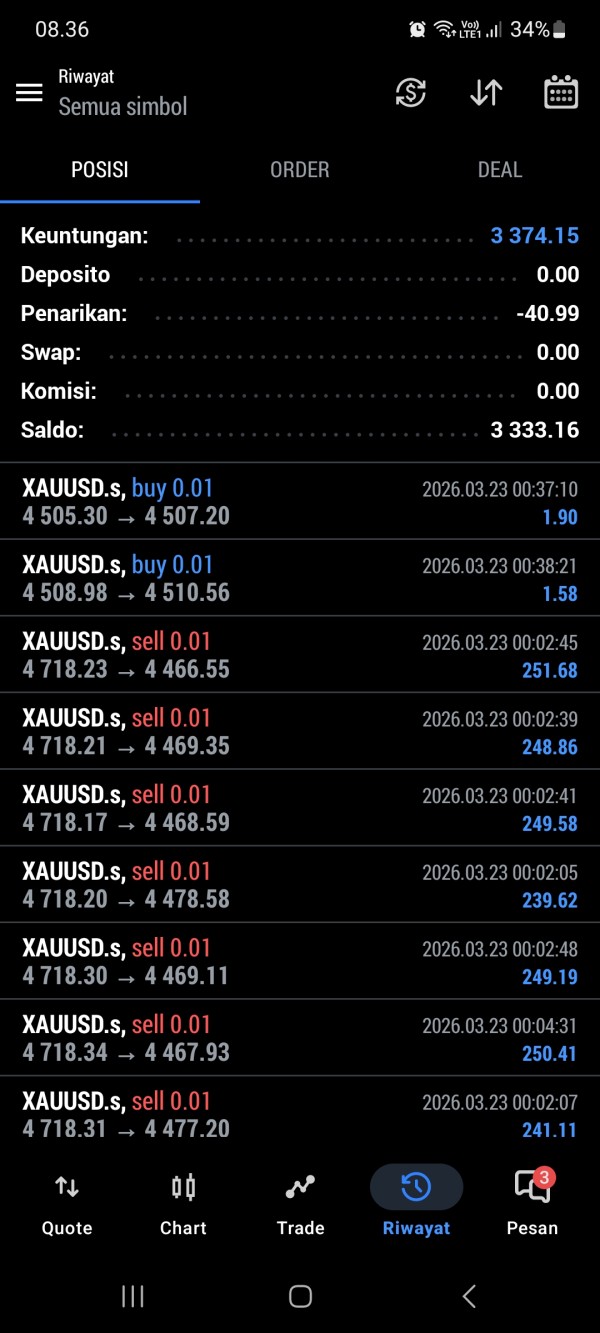Image resolution: width=600 pixels, height=1333 pixels.
Task: Expand the sell position with 248.86 profit
Action: [300, 732]
